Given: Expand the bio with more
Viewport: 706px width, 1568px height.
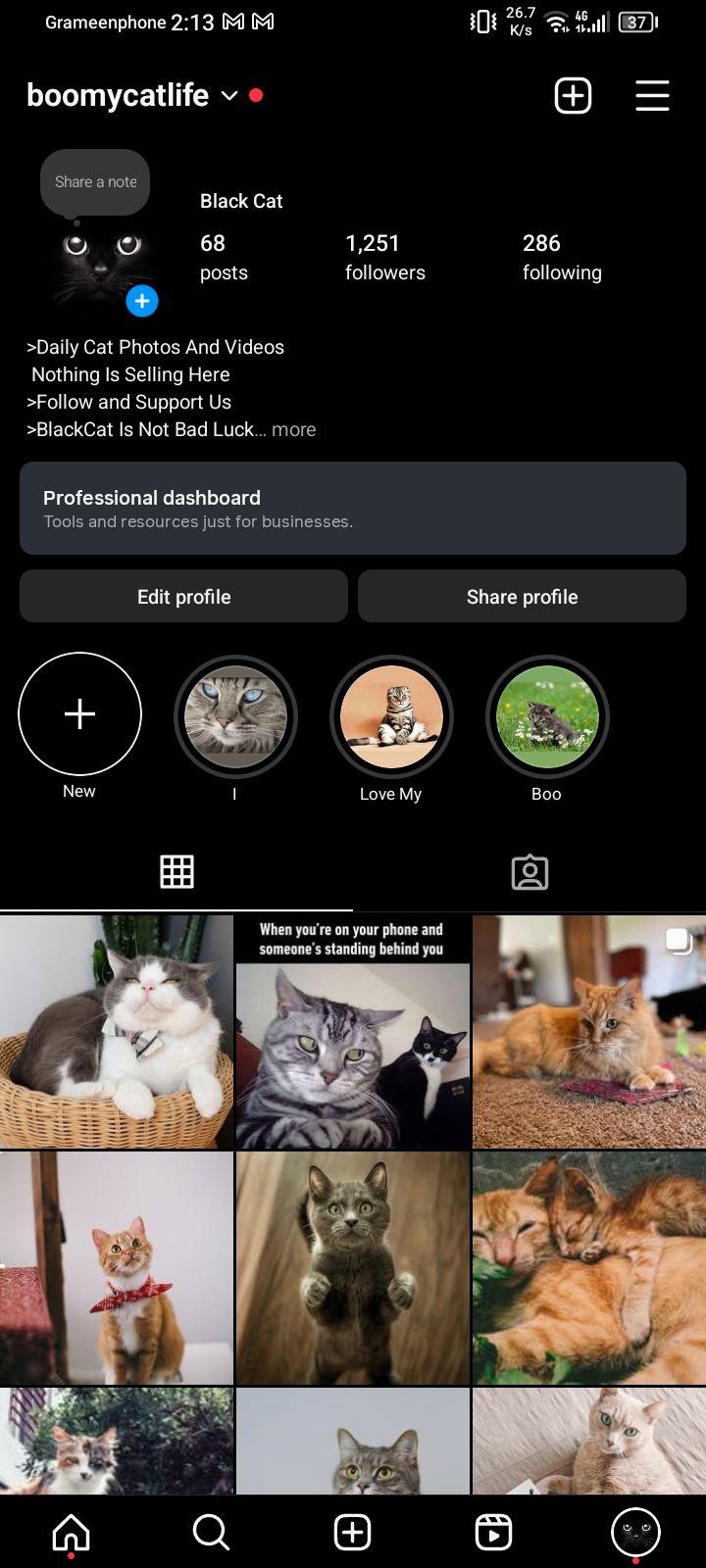Looking at the screenshot, I should [293, 429].
